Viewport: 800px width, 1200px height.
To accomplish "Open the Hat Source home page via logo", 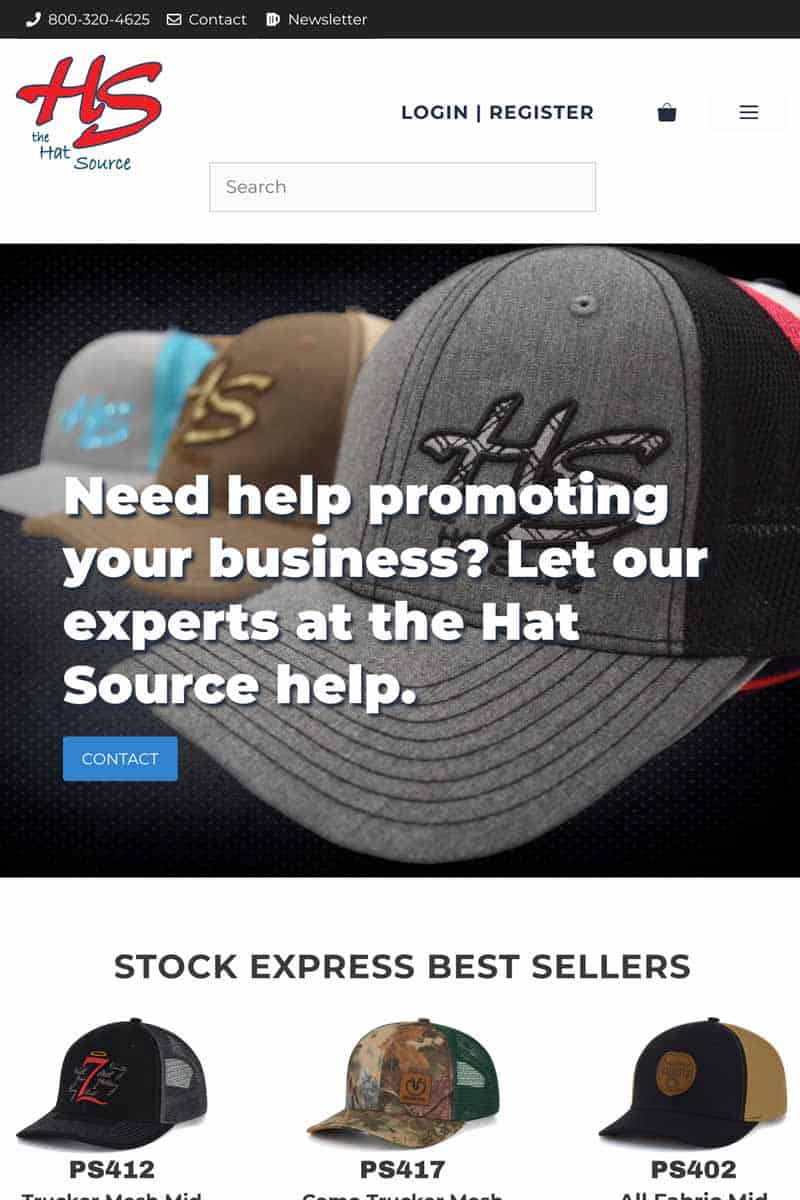I will click(88, 112).
